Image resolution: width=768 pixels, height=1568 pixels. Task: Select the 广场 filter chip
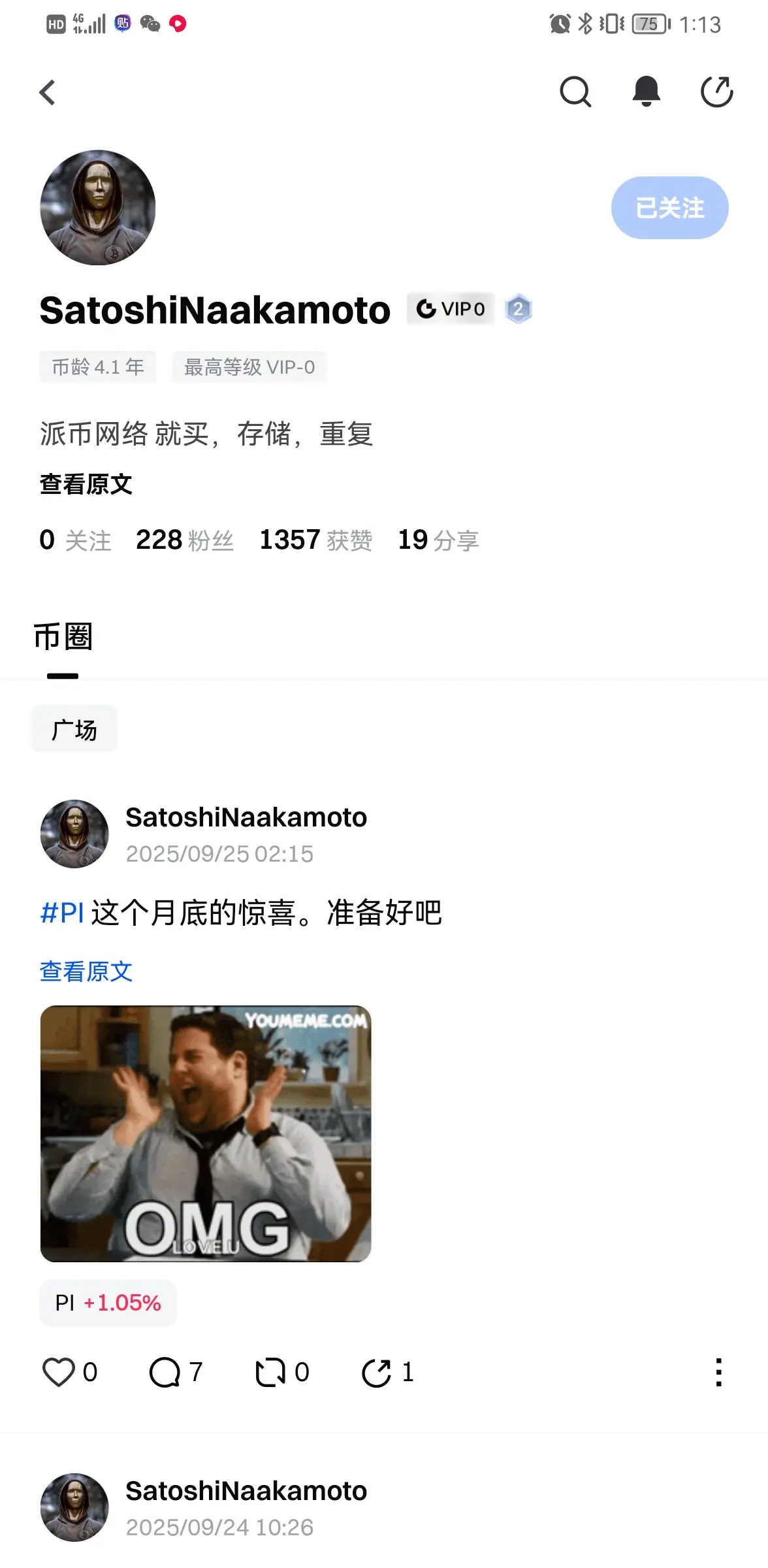tap(74, 728)
